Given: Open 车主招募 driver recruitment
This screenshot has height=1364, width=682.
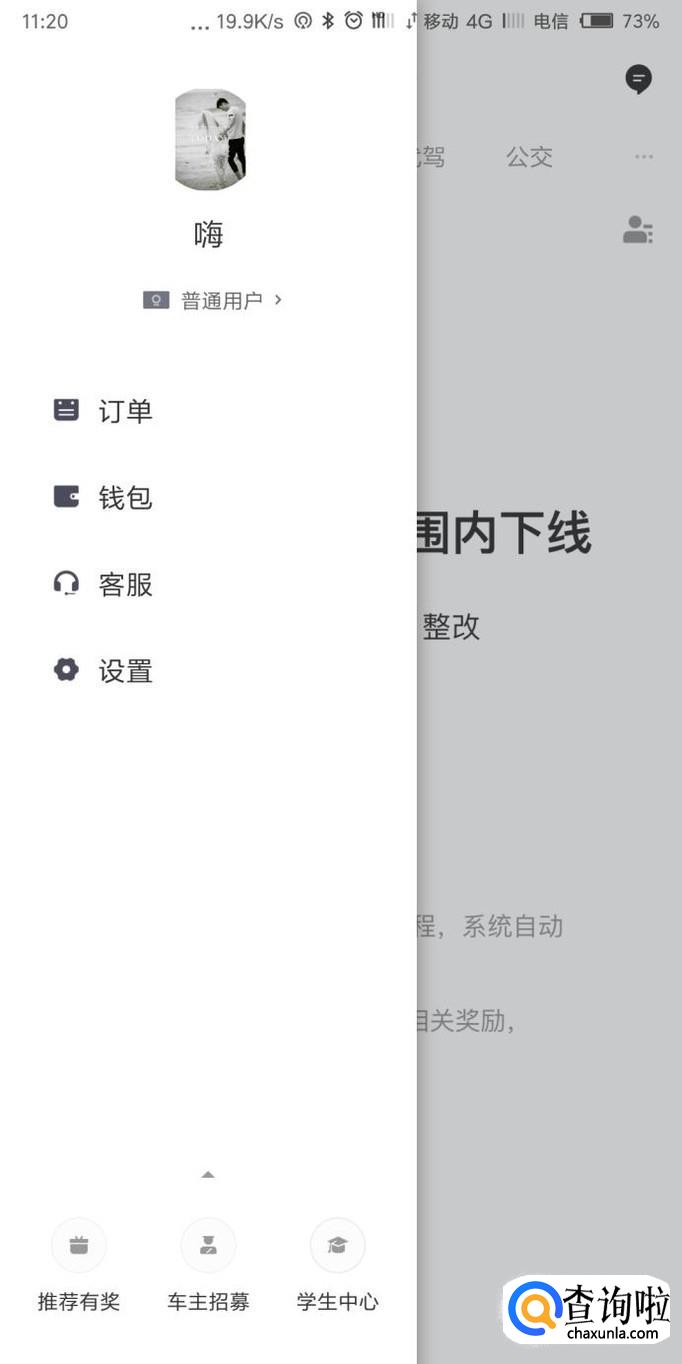Looking at the screenshot, I should click(x=208, y=1266).
